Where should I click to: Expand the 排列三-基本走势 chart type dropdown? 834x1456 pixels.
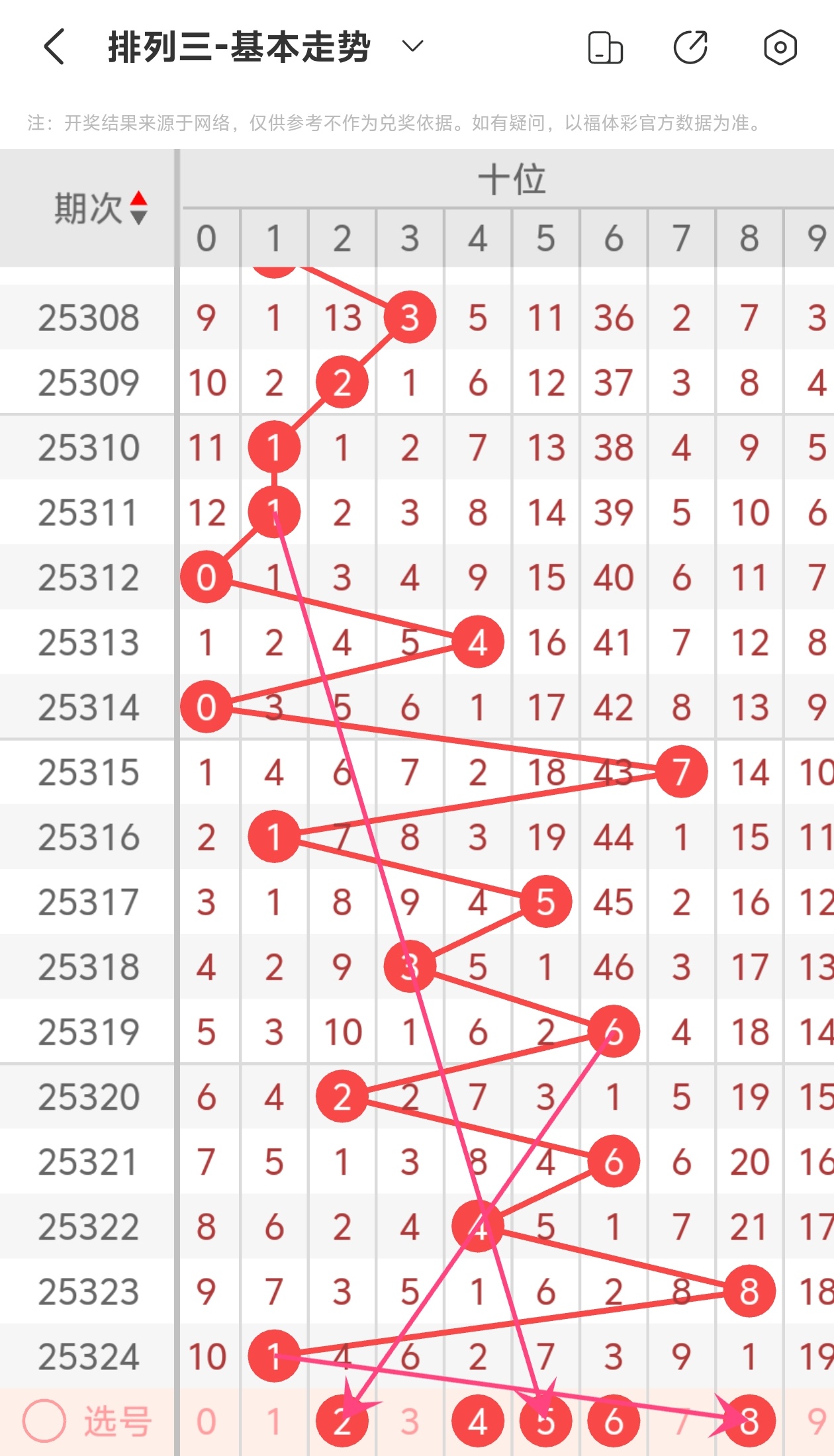(412, 46)
